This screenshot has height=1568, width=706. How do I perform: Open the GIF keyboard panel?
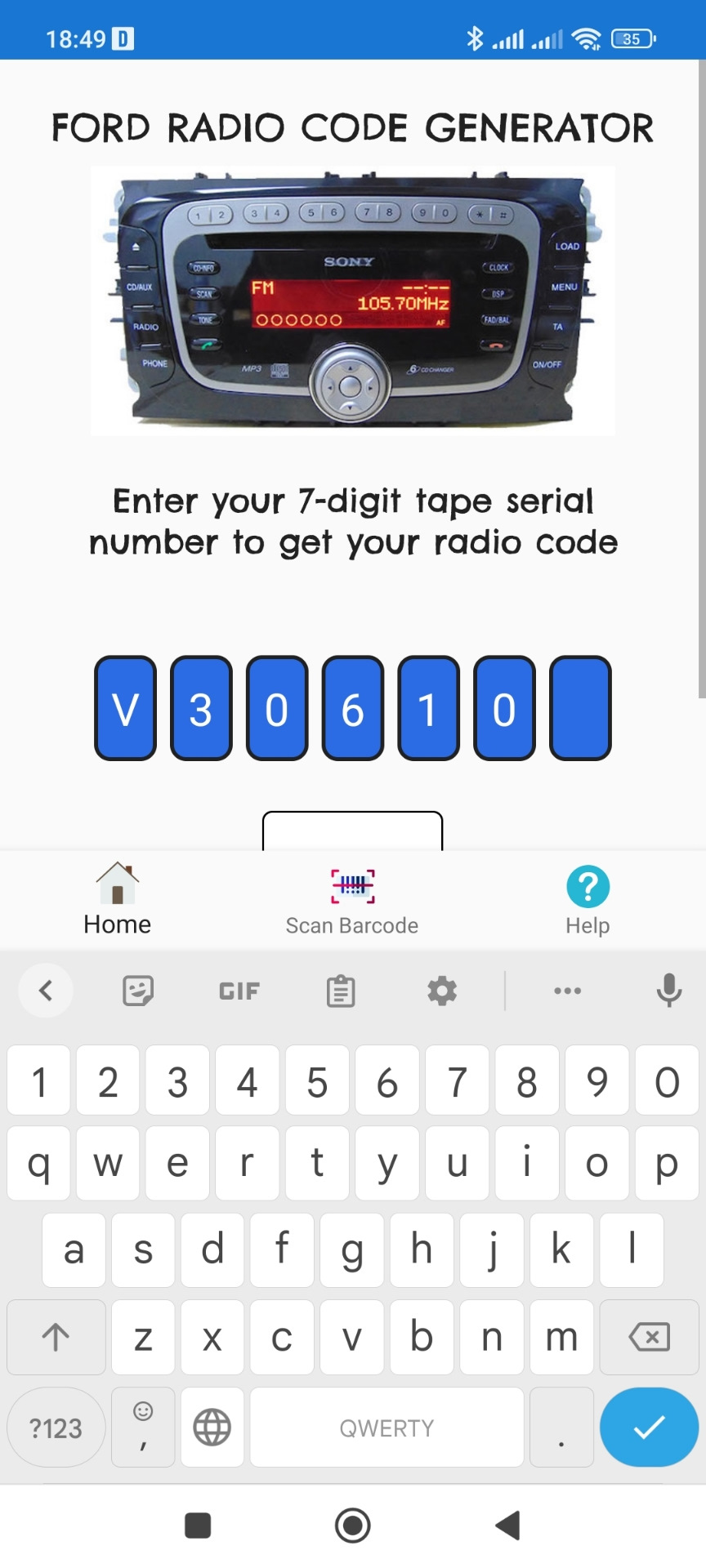(239, 991)
